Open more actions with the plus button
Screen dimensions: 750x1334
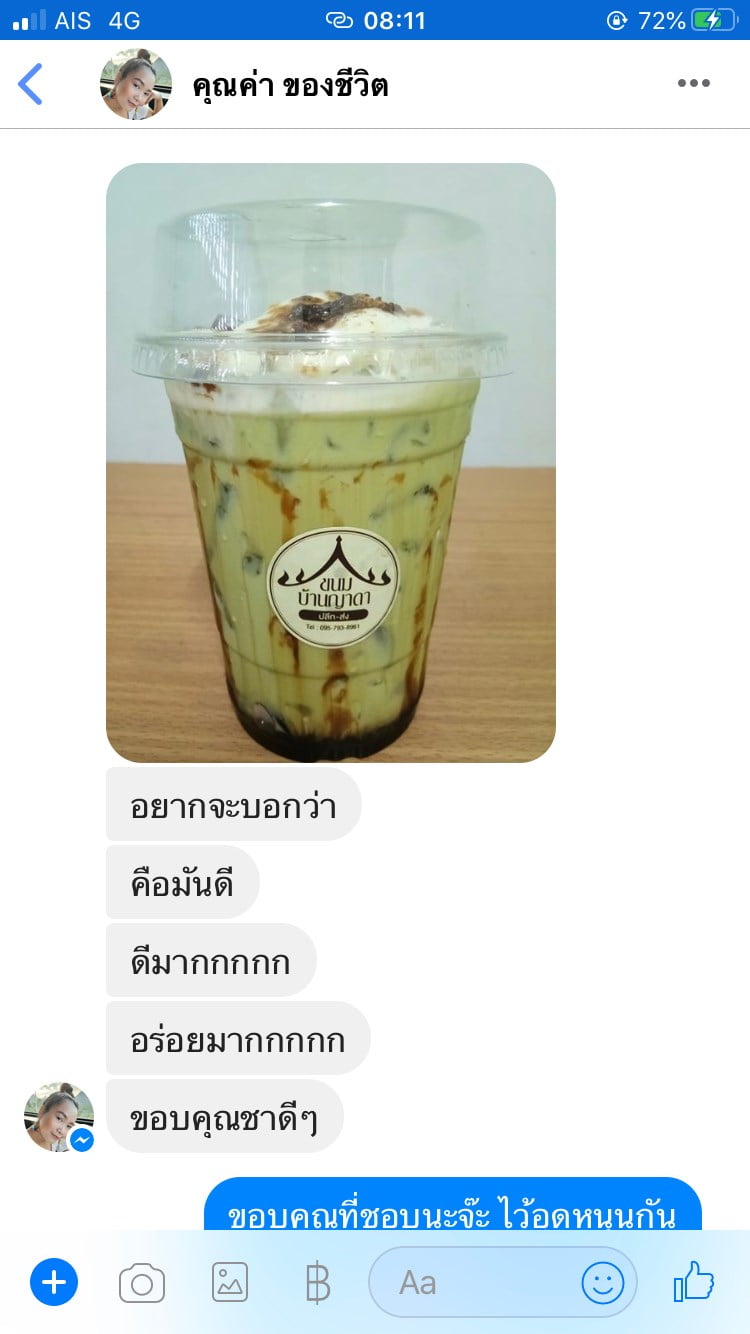pos(54,1282)
